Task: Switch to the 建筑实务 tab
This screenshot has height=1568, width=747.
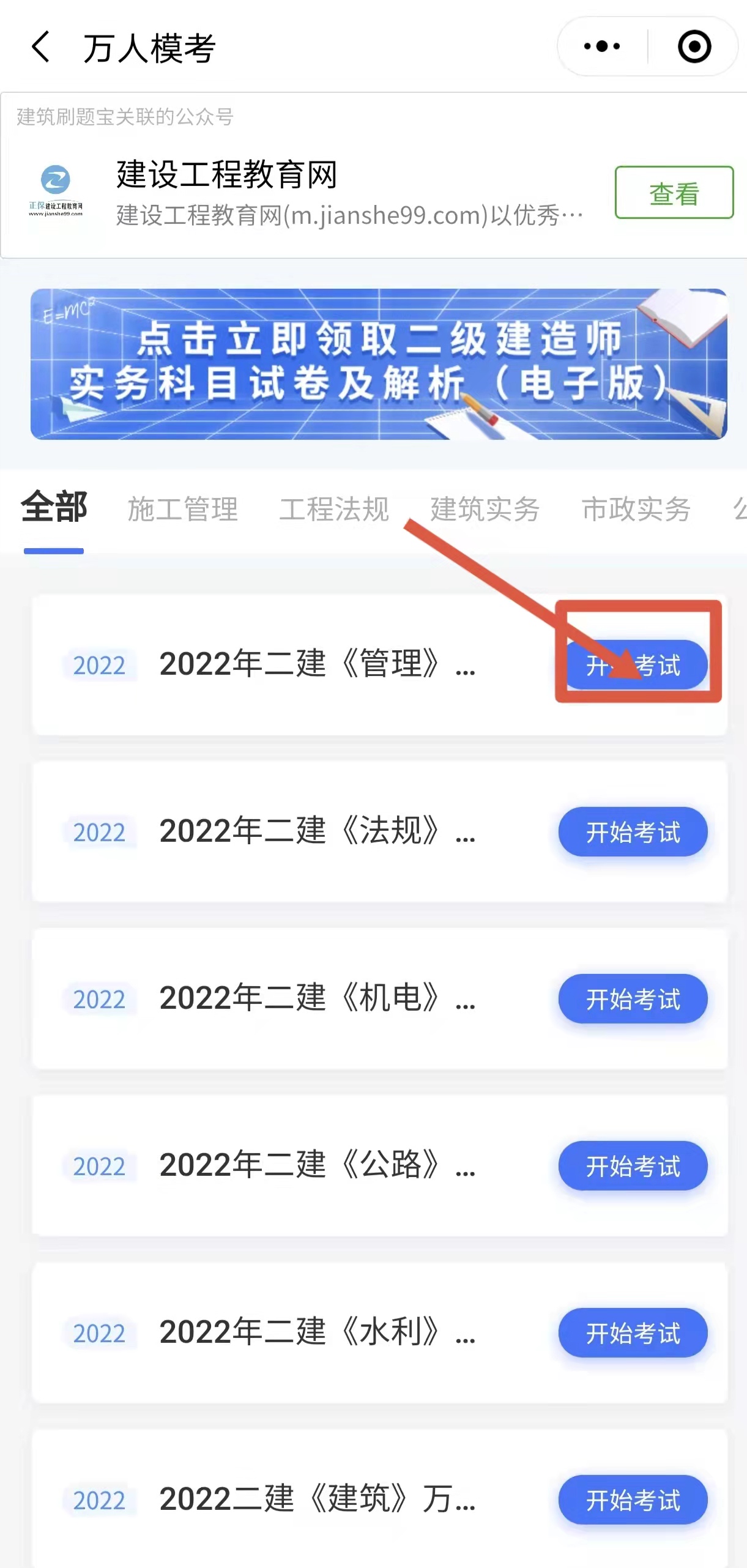Action: click(485, 510)
